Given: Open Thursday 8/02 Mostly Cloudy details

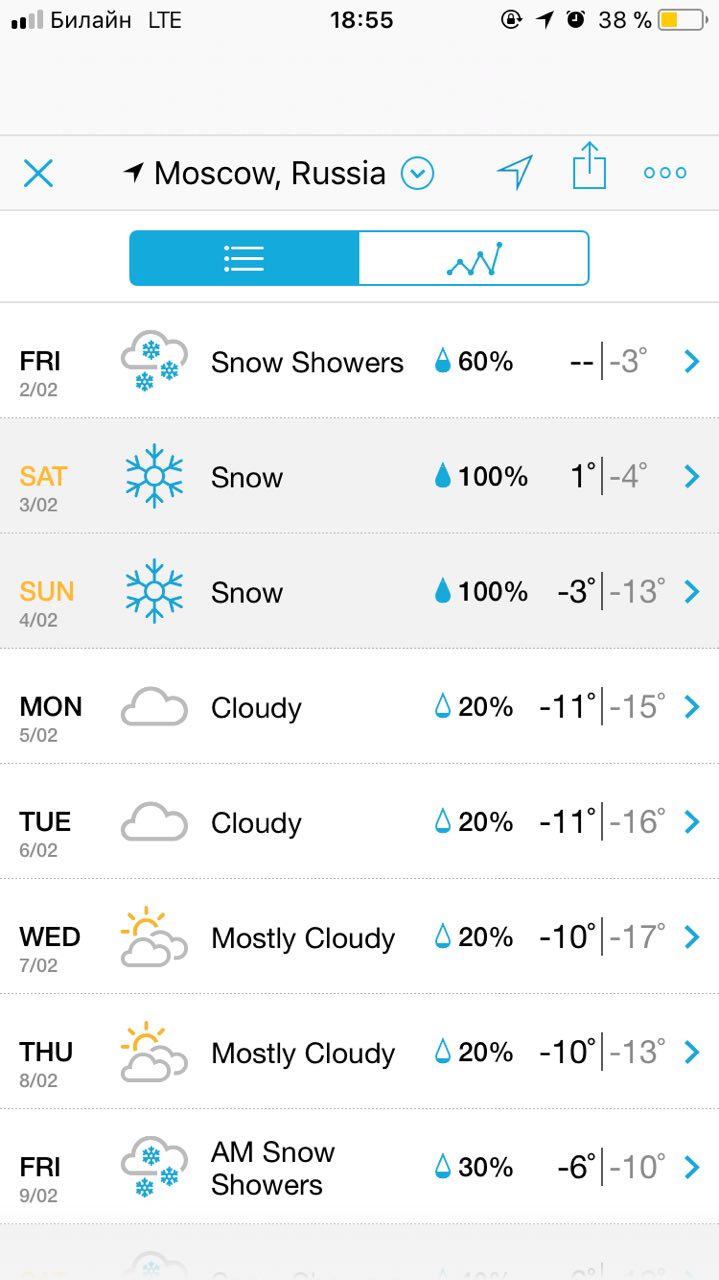Looking at the screenshot, I should (x=359, y=1051).
